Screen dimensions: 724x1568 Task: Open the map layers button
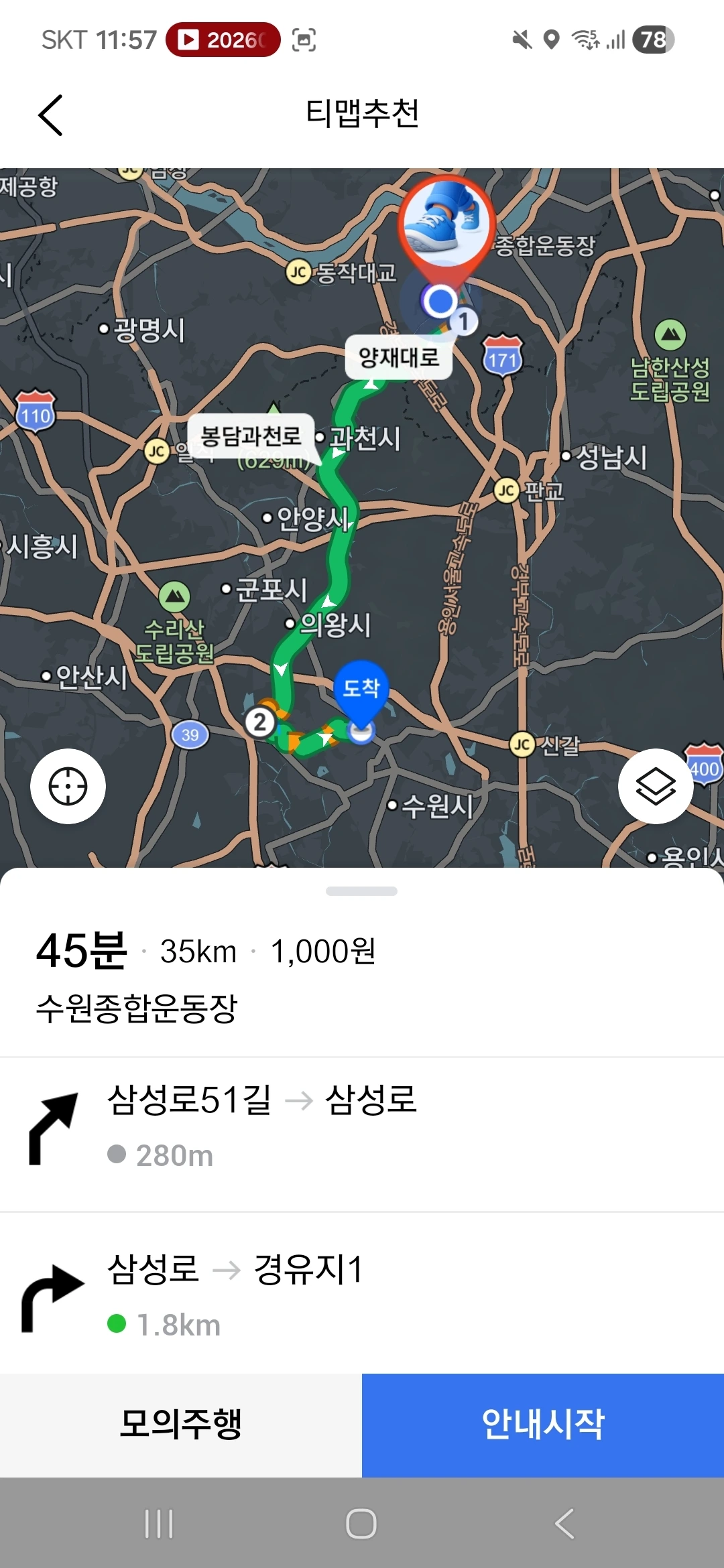(x=655, y=786)
